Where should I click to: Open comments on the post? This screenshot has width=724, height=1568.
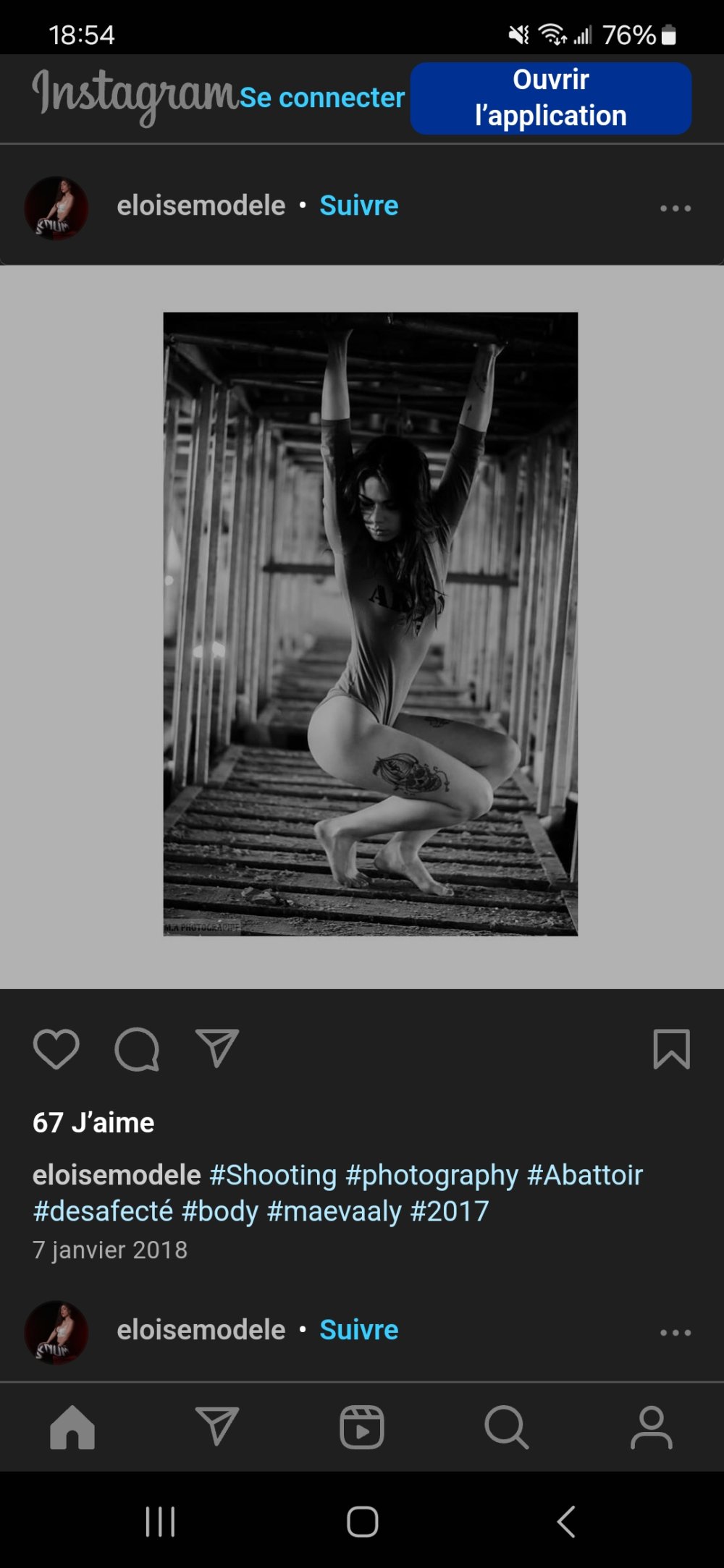coord(136,1048)
